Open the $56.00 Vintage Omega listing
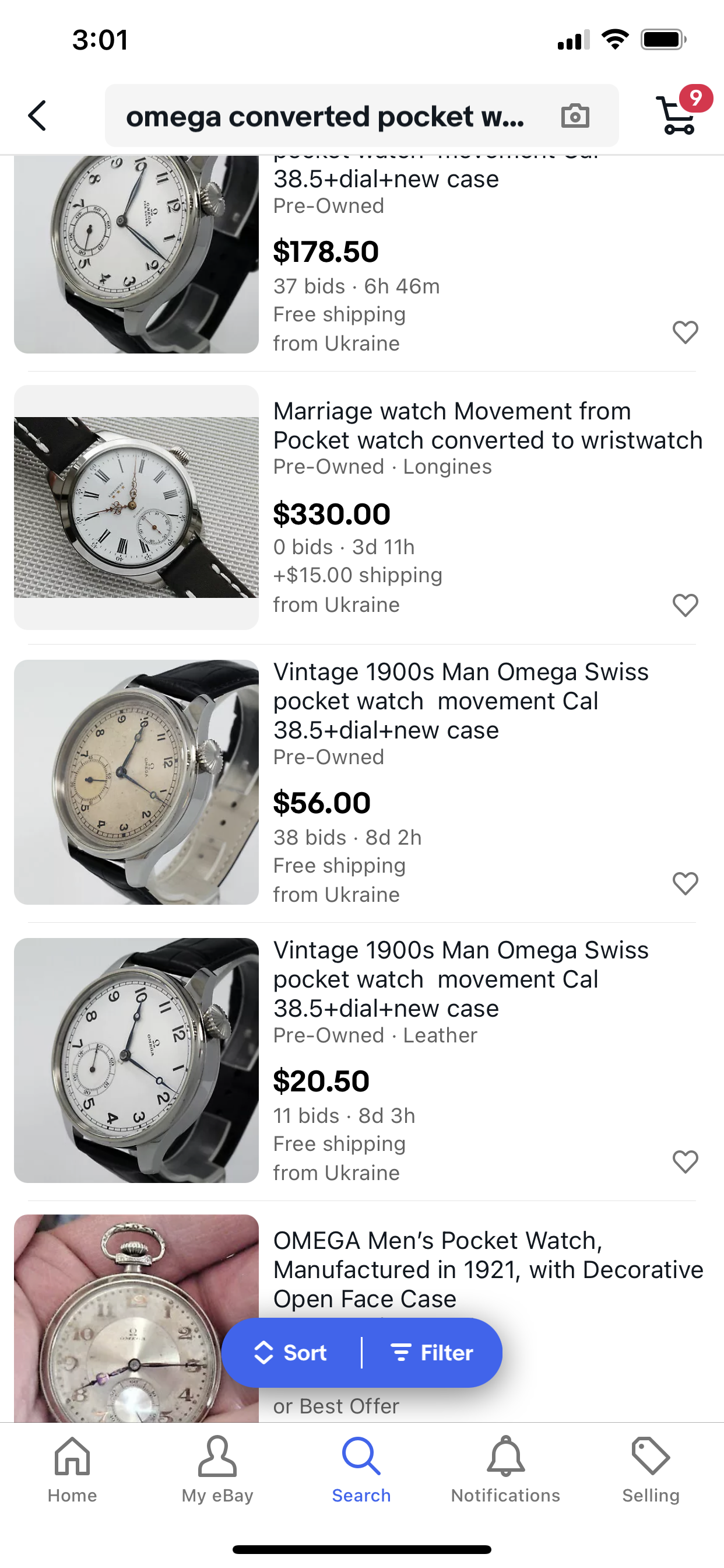 click(460, 701)
